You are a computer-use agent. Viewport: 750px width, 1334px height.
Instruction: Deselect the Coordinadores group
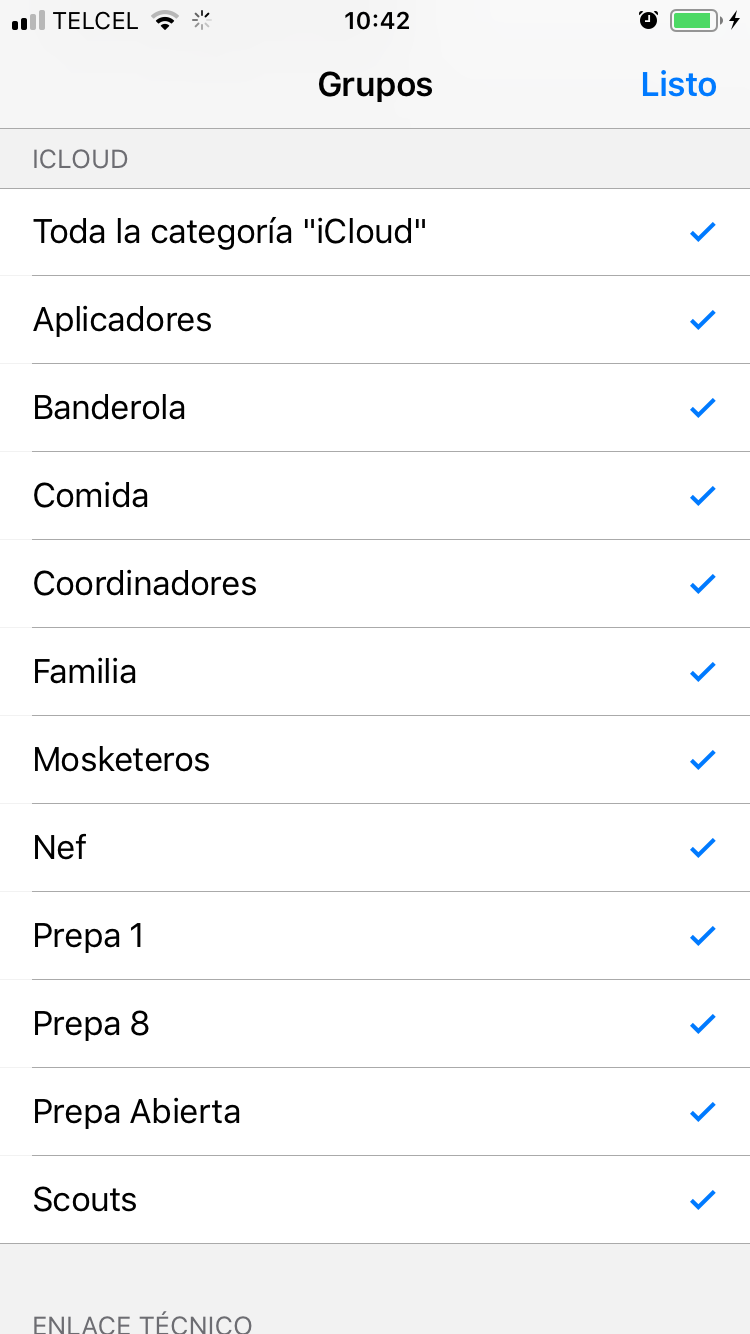pyautogui.click(x=703, y=583)
